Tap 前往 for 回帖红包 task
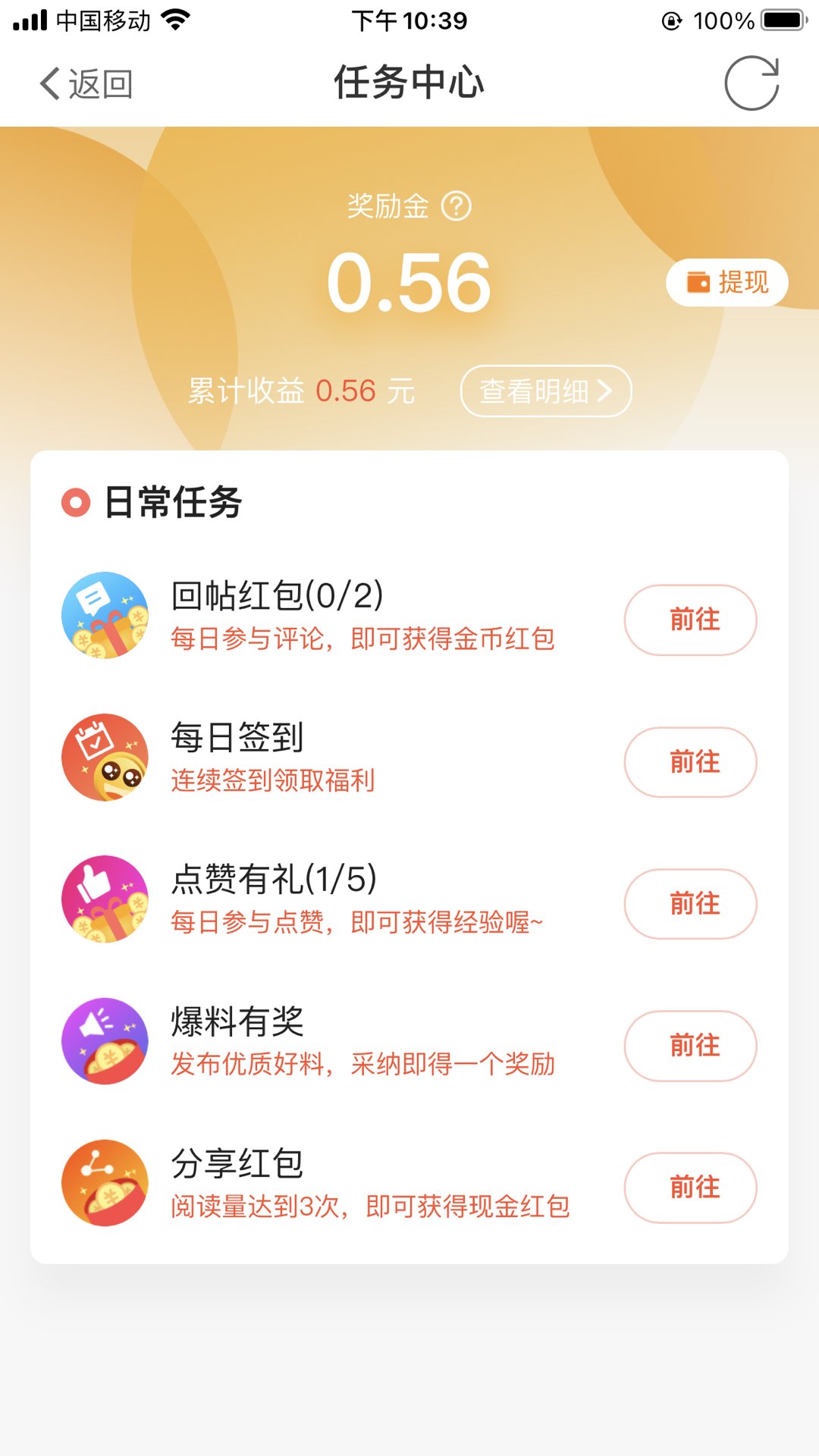 click(x=690, y=620)
